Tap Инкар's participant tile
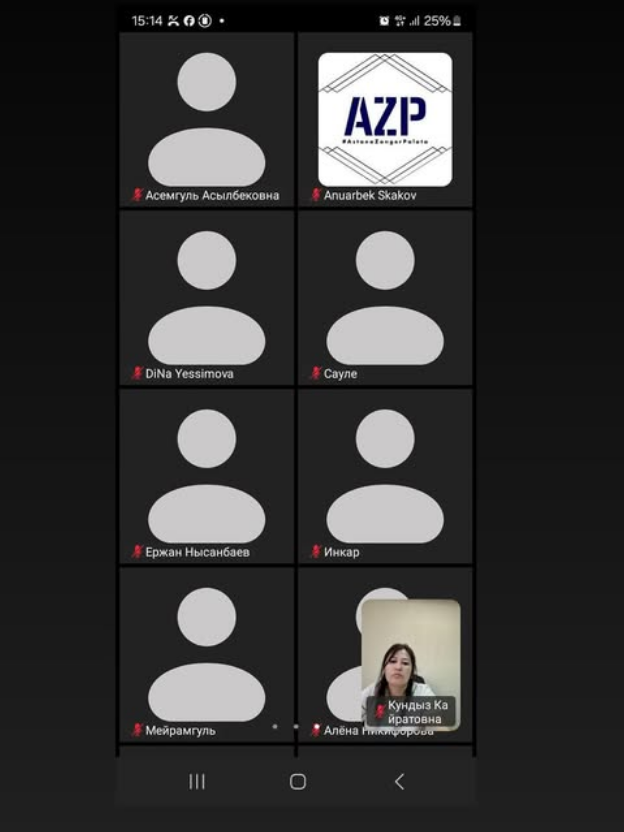The height and width of the screenshot is (832, 624). (385, 476)
